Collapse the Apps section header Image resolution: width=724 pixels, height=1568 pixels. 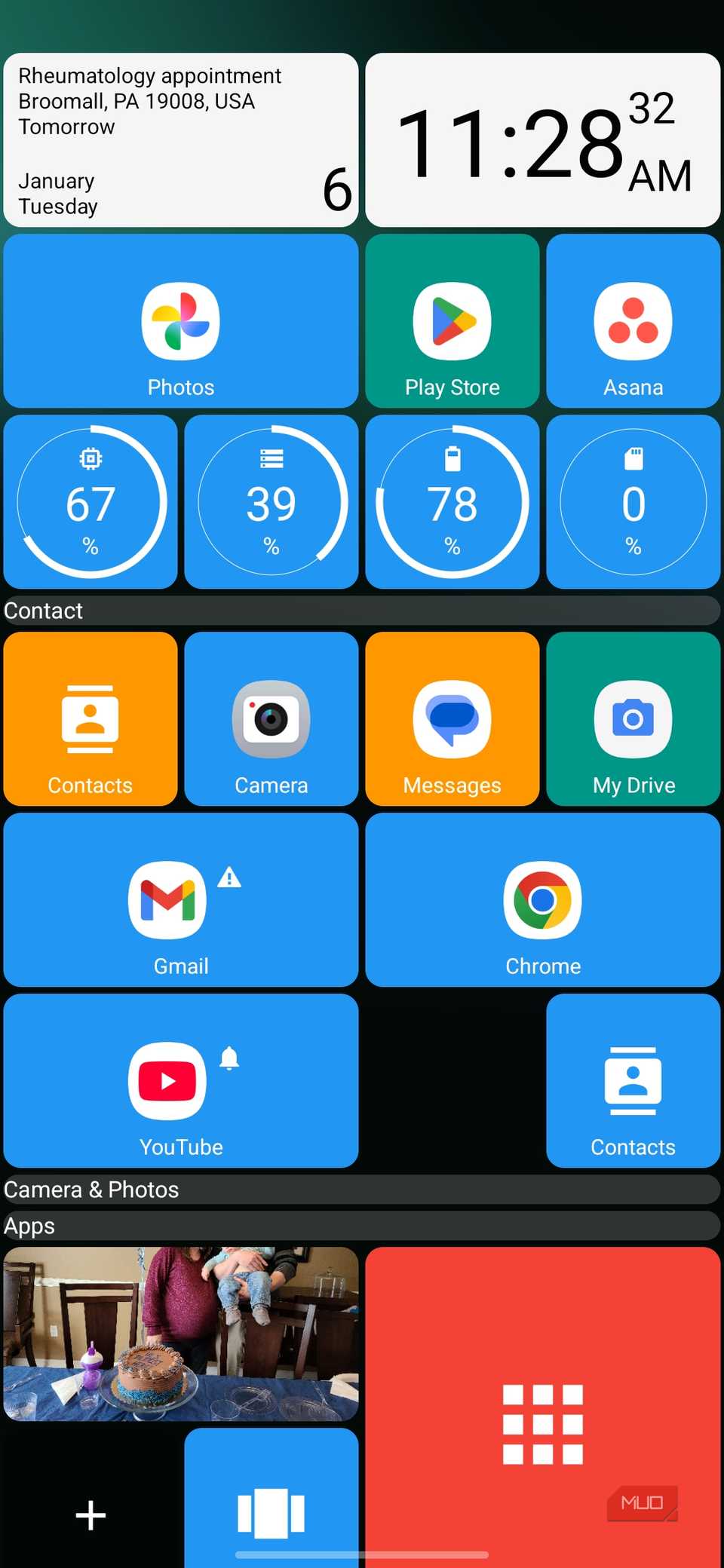tap(362, 1227)
